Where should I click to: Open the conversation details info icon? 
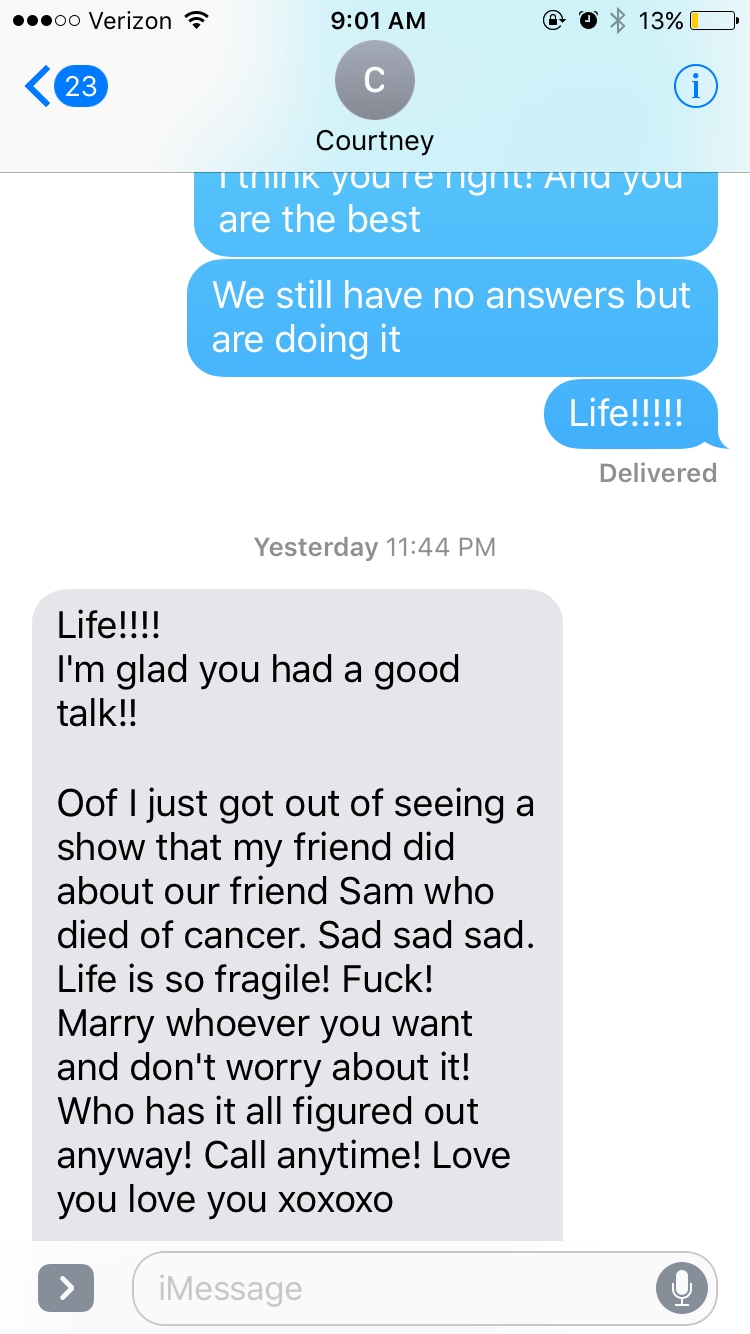coord(696,87)
